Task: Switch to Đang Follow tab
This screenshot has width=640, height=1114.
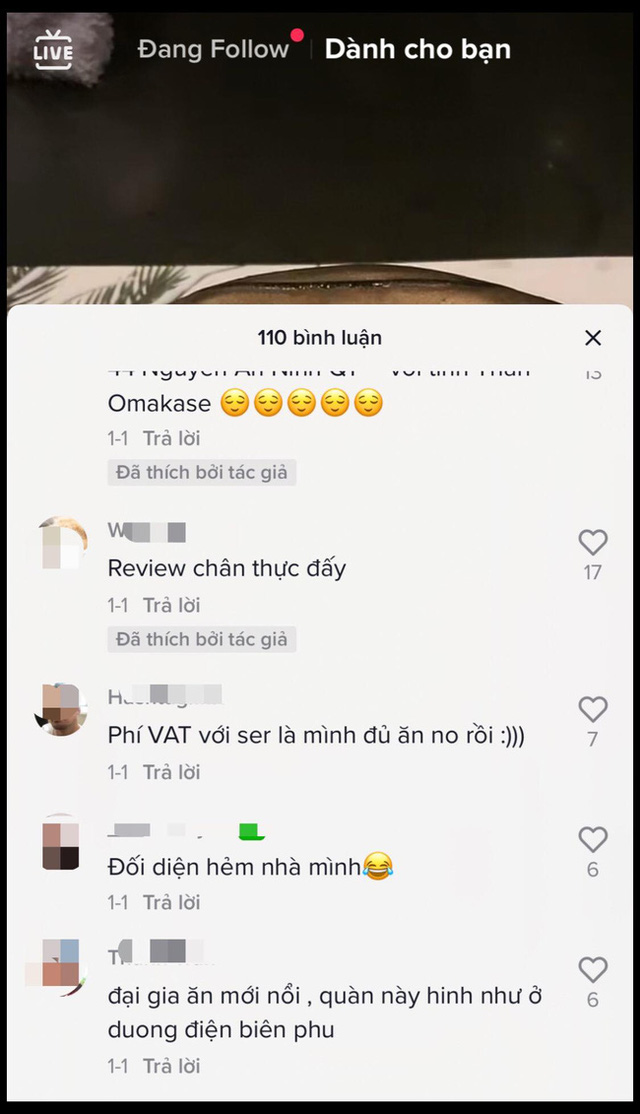Action: coord(213,49)
